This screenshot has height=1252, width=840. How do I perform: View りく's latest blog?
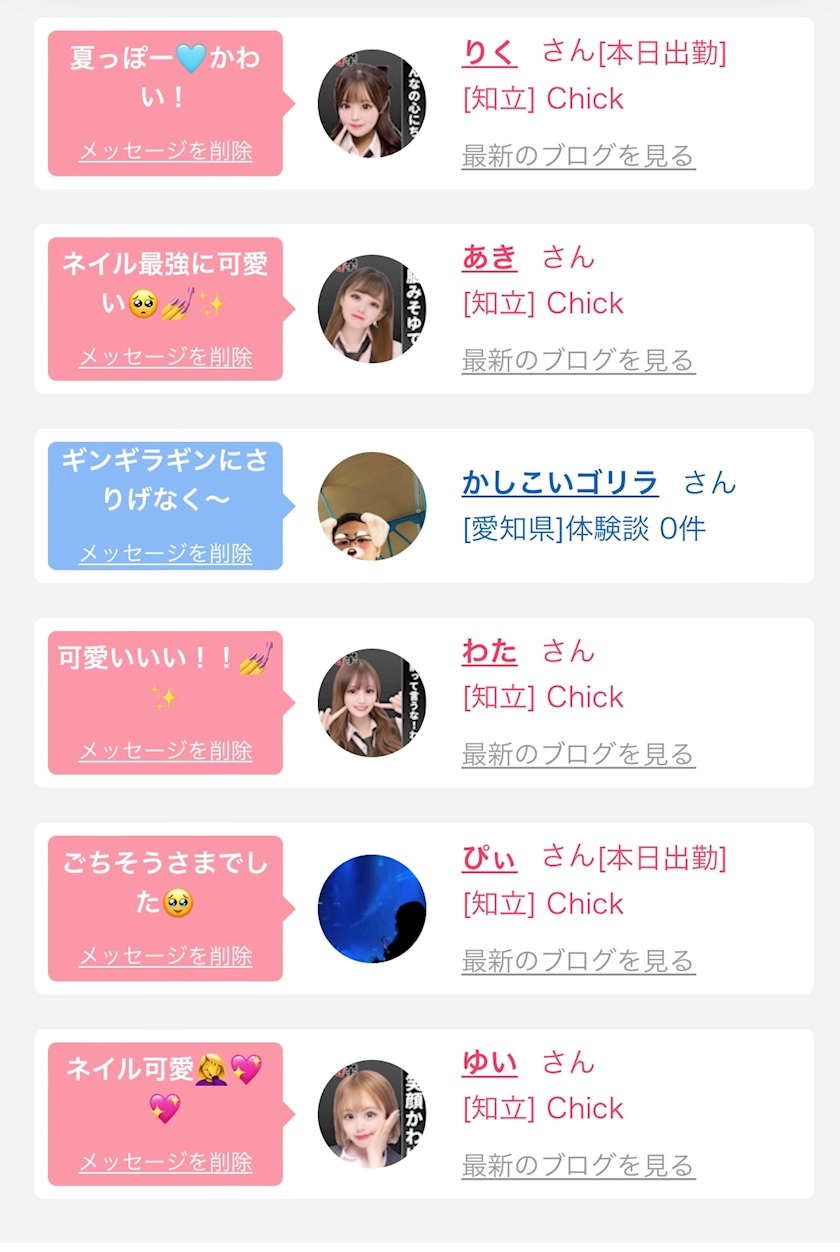(x=578, y=156)
